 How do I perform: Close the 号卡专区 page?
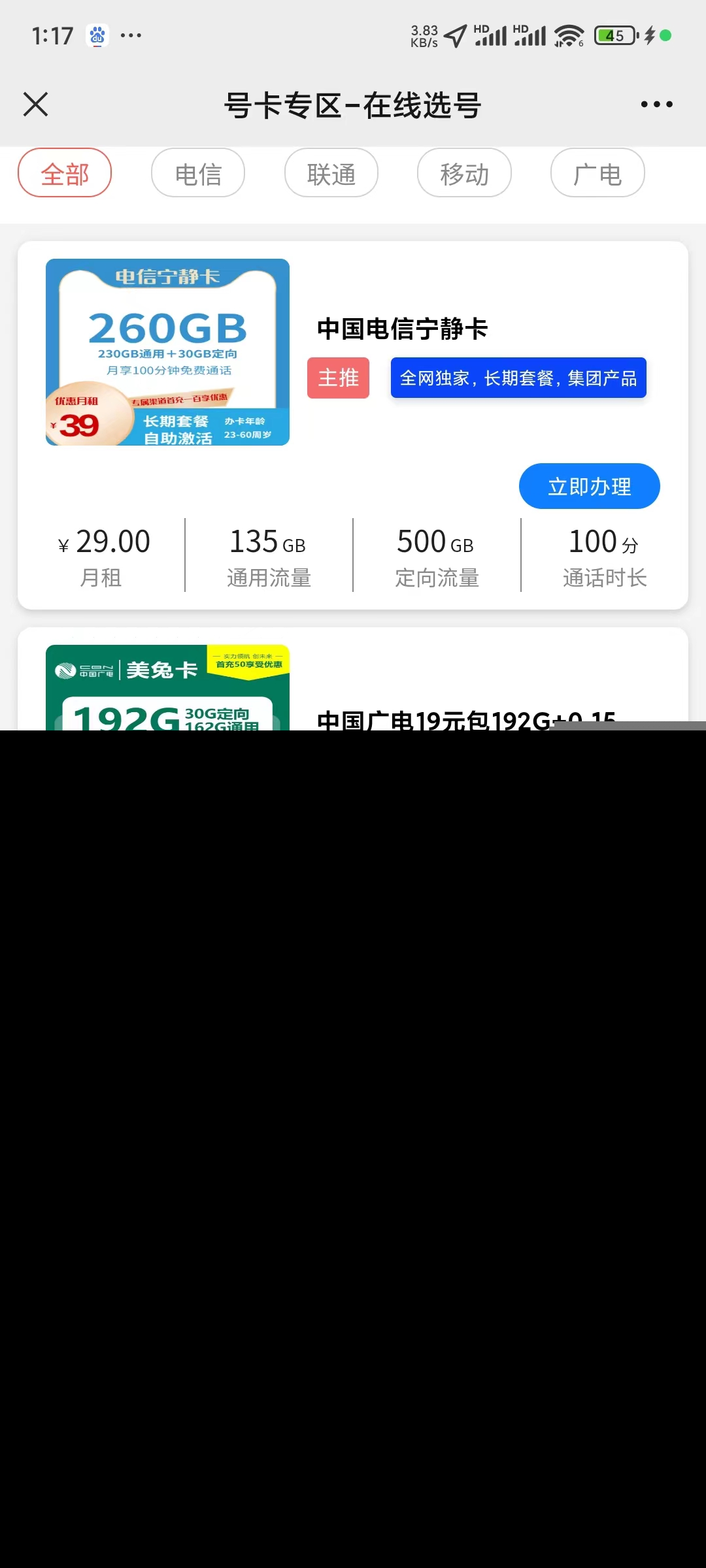point(36,105)
